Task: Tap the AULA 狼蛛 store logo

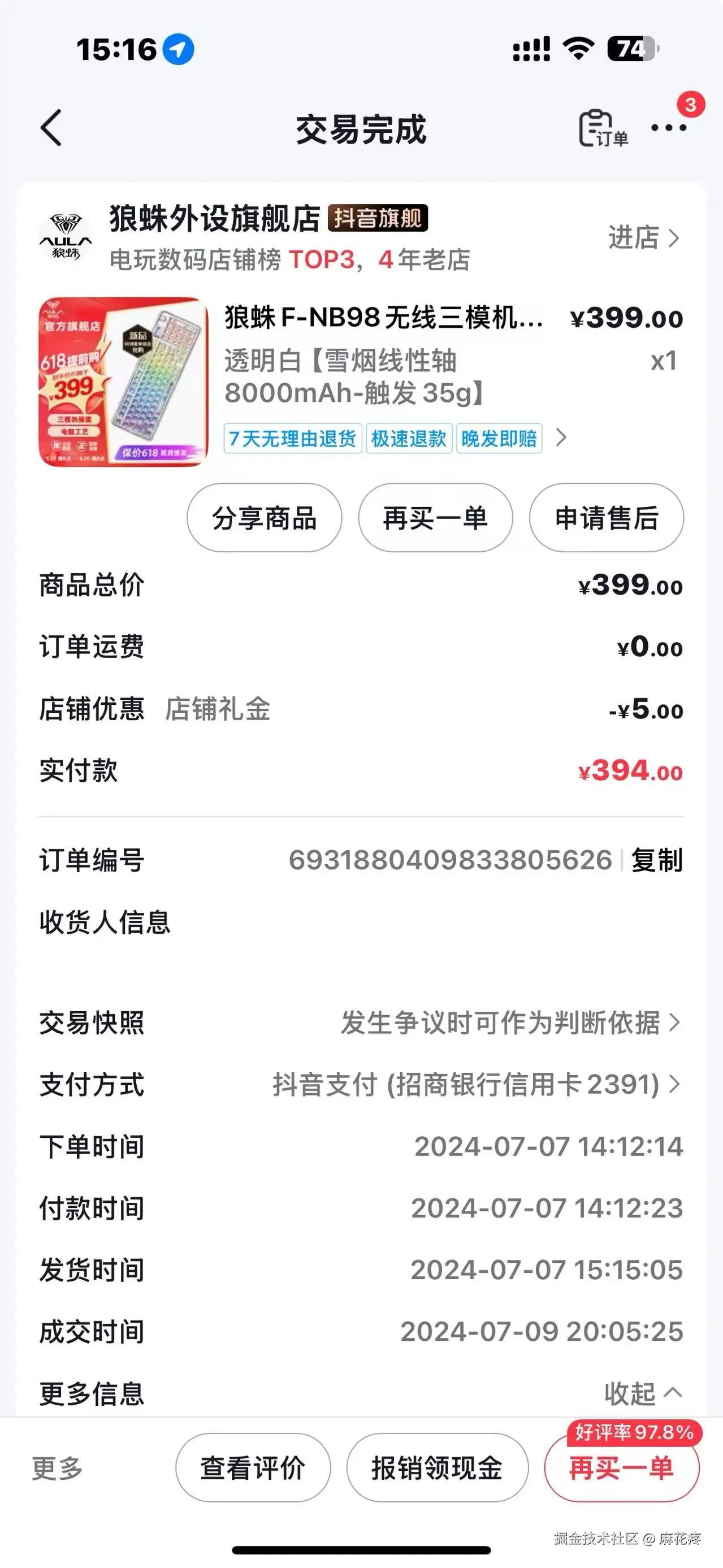Action: point(66,237)
